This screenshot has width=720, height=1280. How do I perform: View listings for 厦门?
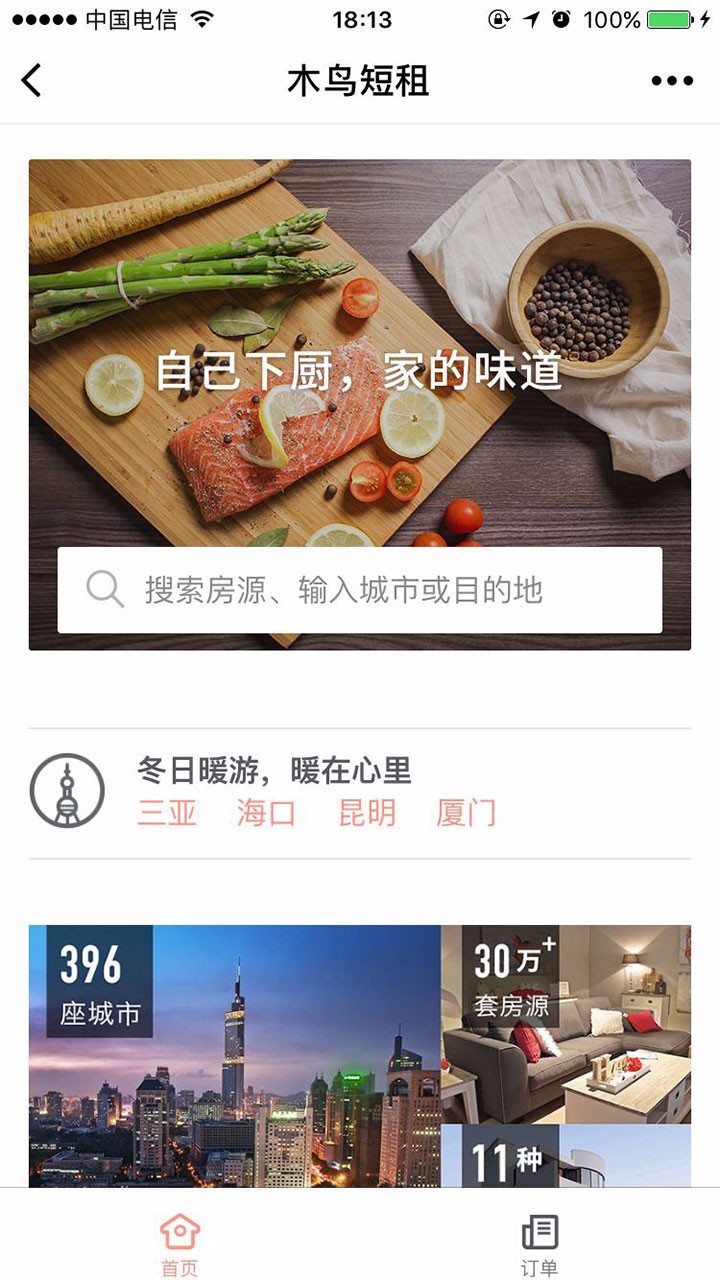pos(466,813)
